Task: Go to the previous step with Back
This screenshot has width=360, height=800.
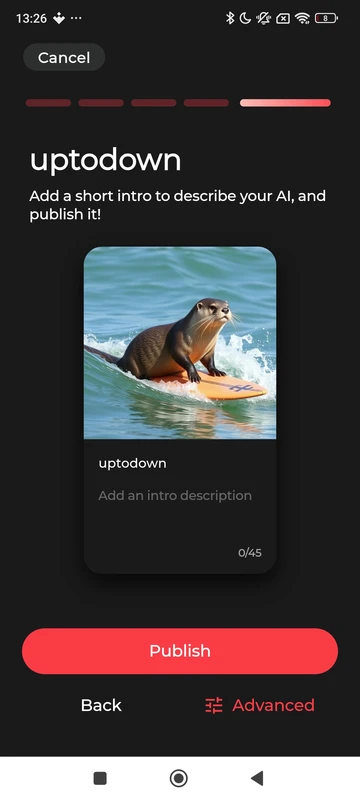Action: tap(101, 705)
